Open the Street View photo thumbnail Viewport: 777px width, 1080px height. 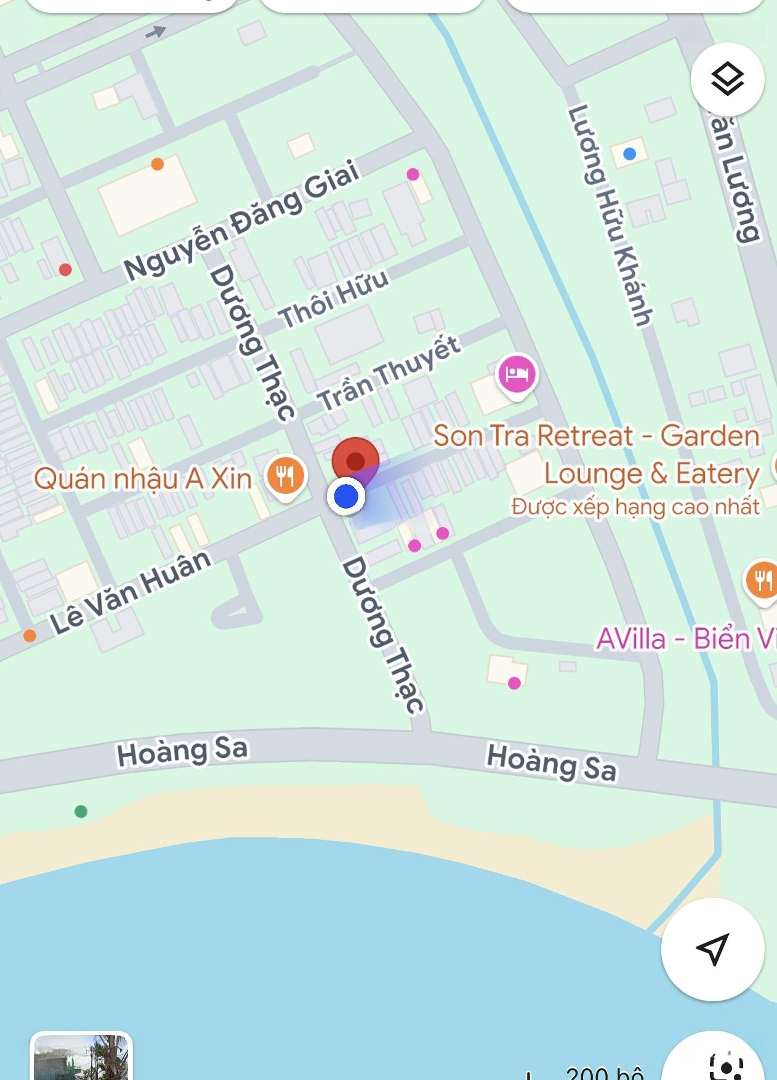81,1058
